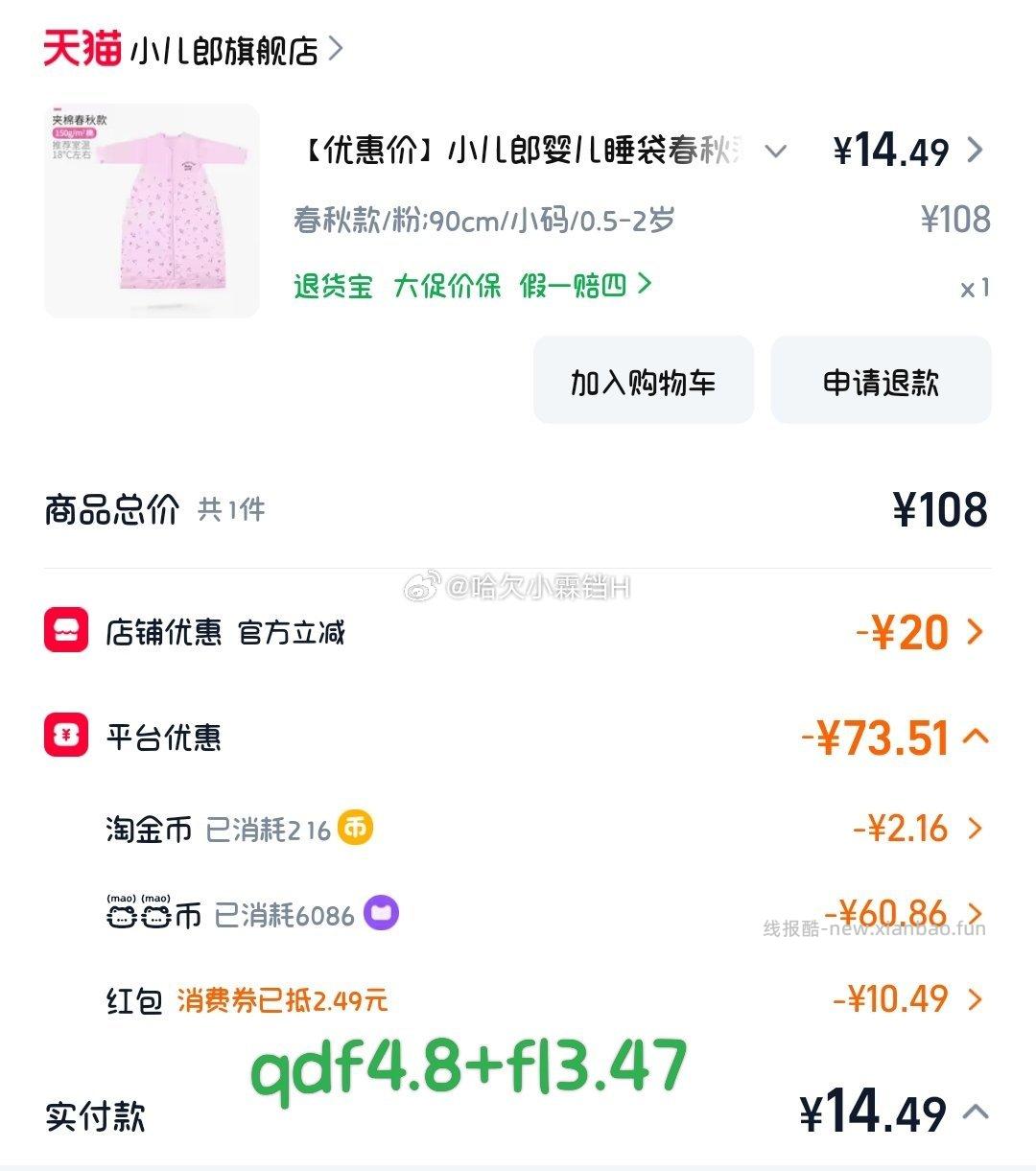1036x1171 pixels.
Task: Click the 大促价保 price protection label
Action: pyautogui.click(x=447, y=286)
